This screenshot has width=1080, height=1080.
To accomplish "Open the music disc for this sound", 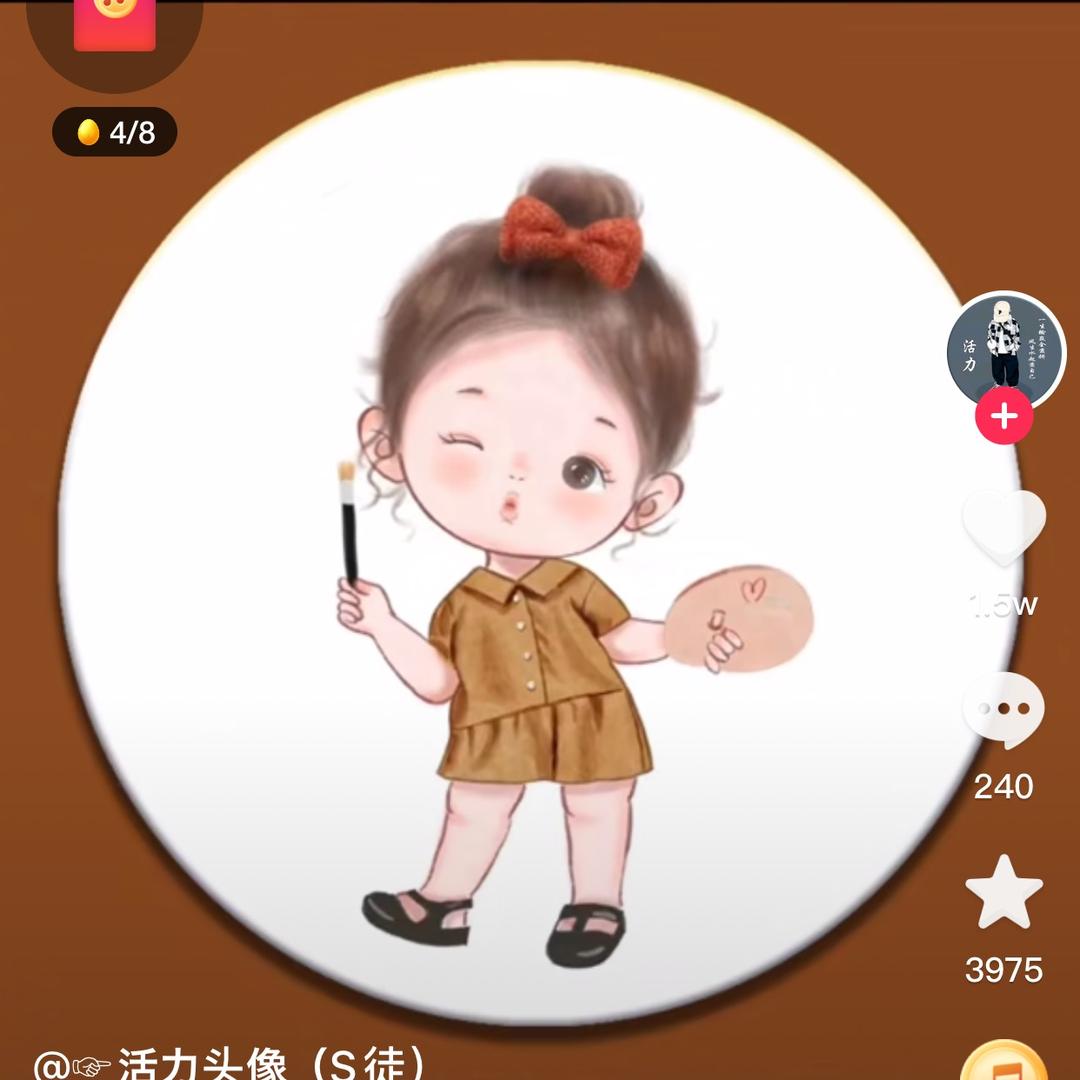I will point(1003,1062).
